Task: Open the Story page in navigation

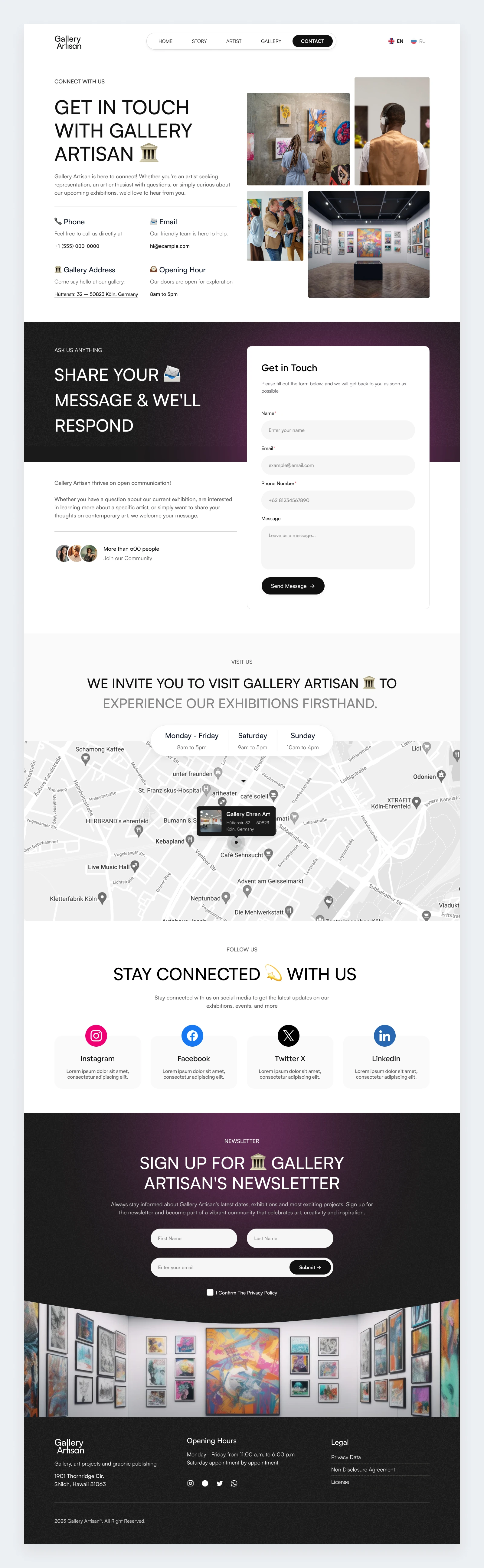Action: coord(199,41)
